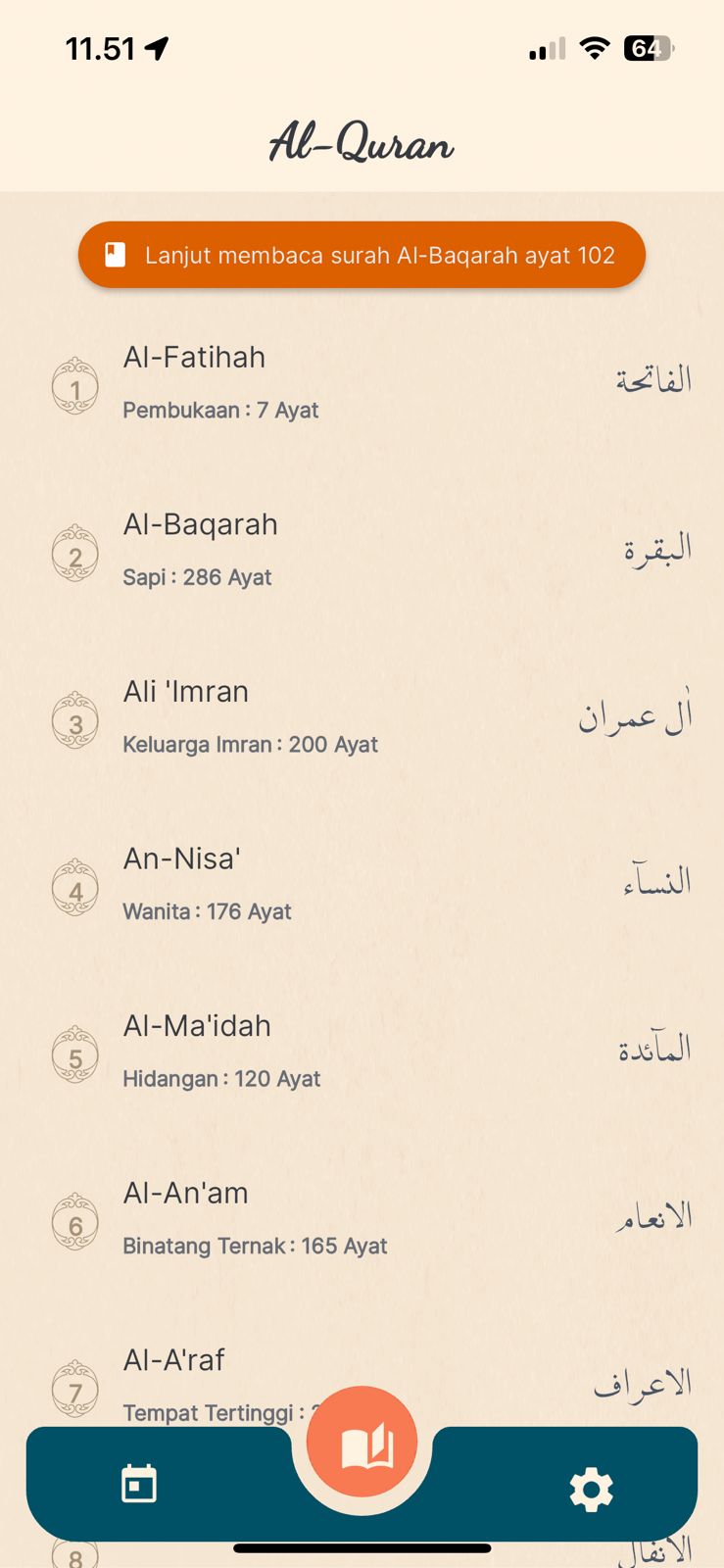
Task: Open the calendar icon in bottom navigation
Action: 138,1483
